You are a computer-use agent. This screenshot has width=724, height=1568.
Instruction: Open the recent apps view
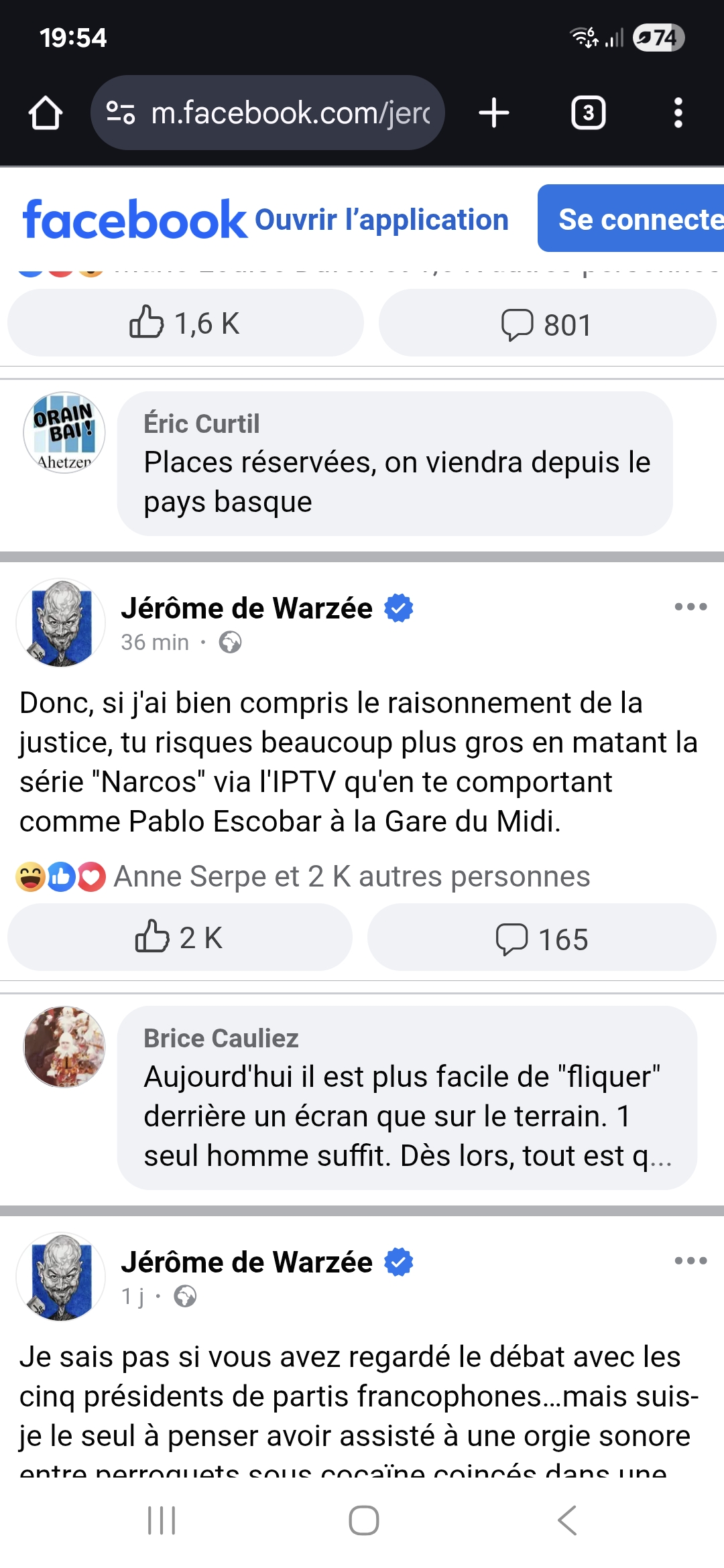[x=162, y=1520]
